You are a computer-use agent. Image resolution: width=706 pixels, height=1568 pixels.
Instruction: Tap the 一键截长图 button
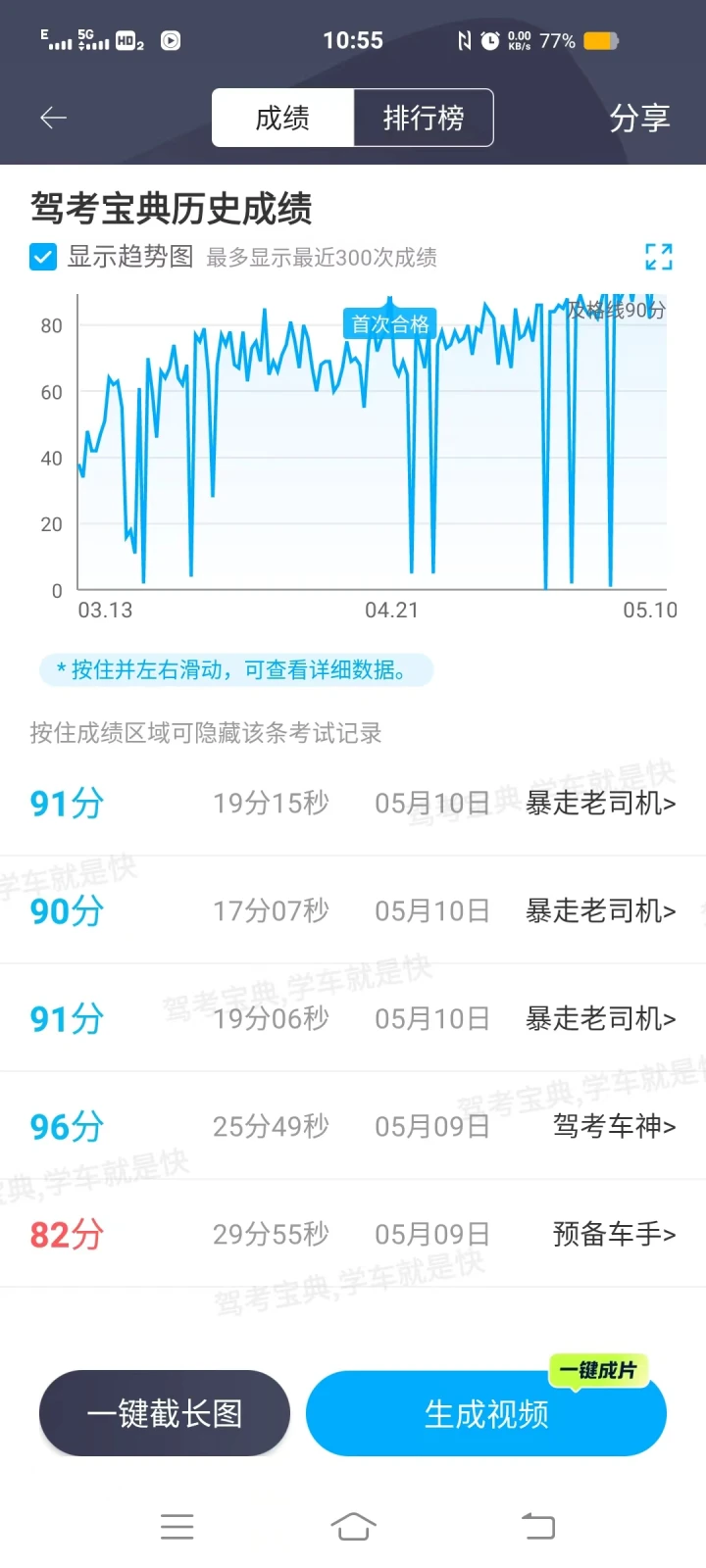[165, 1413]
